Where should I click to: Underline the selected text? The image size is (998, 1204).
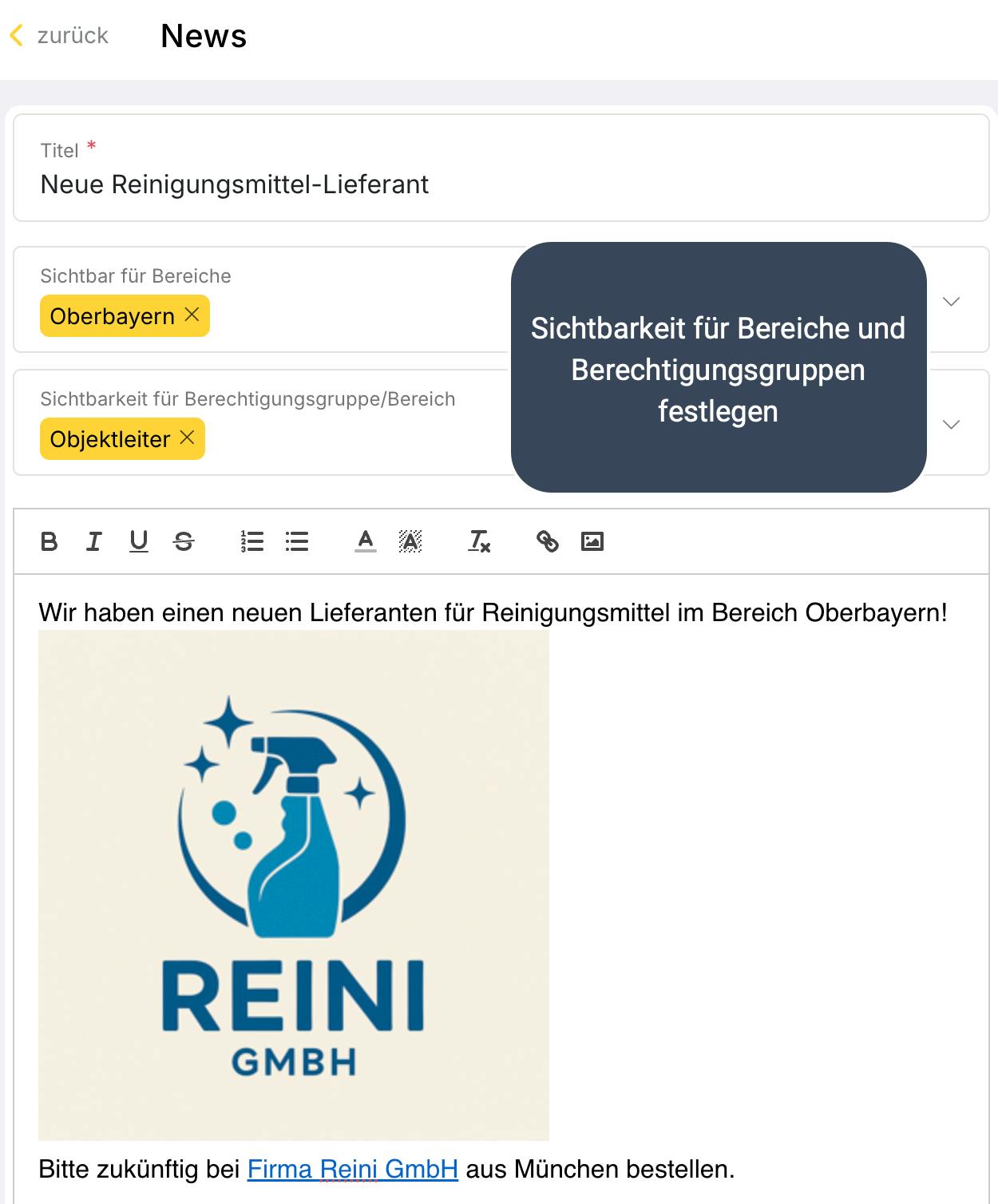pyautogui.click(x=139, y=541)
